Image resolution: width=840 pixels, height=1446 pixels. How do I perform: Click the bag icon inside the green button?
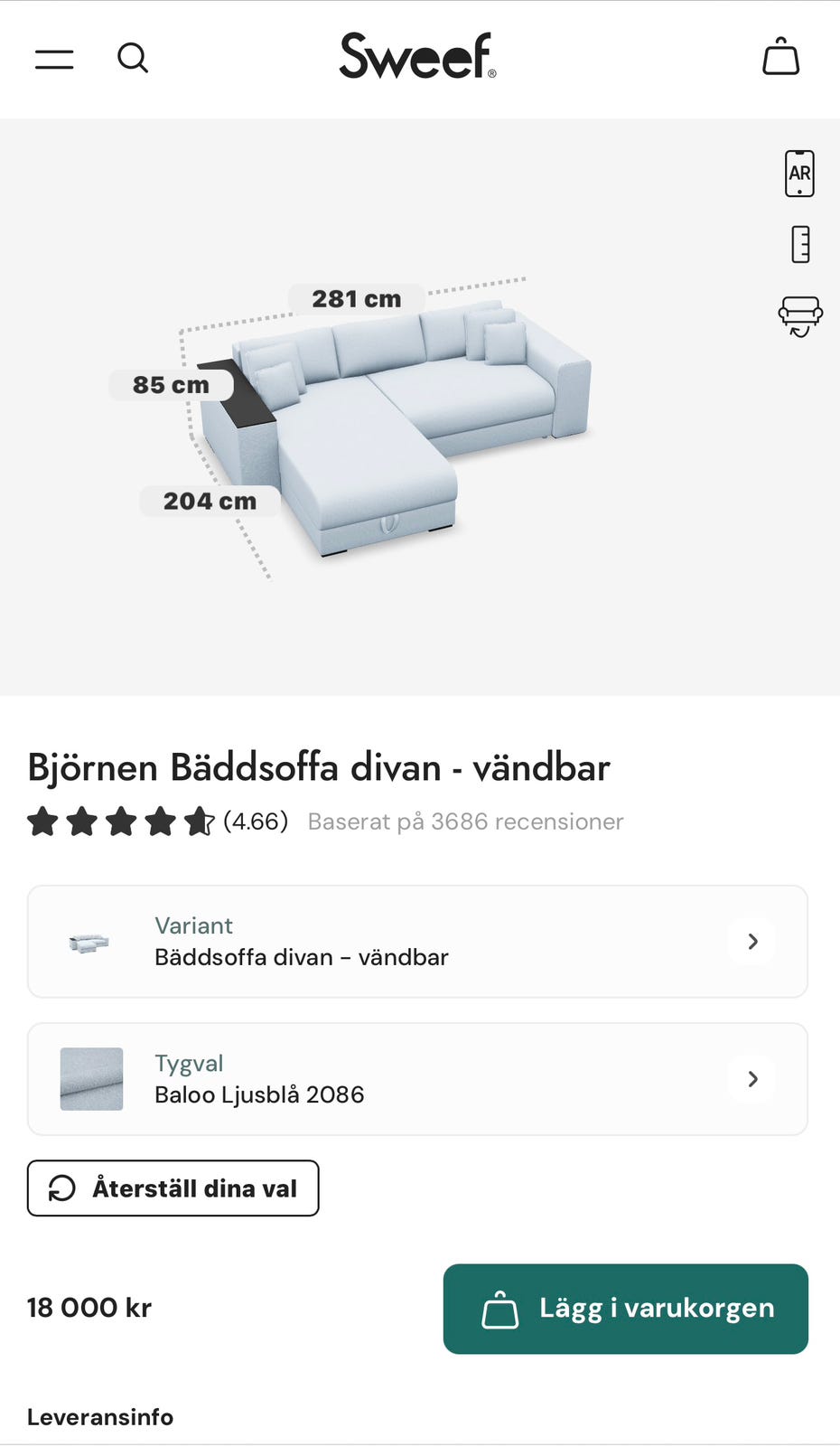[499, 1308]
